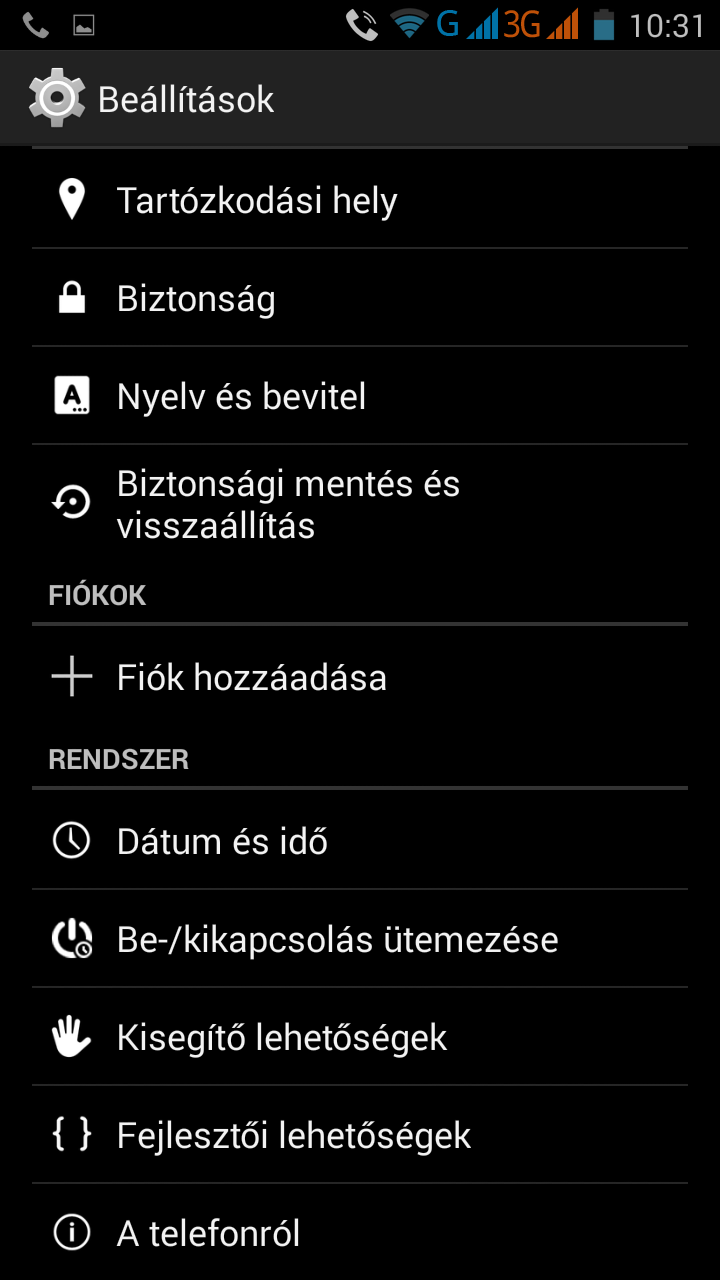The image size is (720, 1280).
Task: Open Biztonsági mentés és visszaállítás
Action: click(360, 503)
